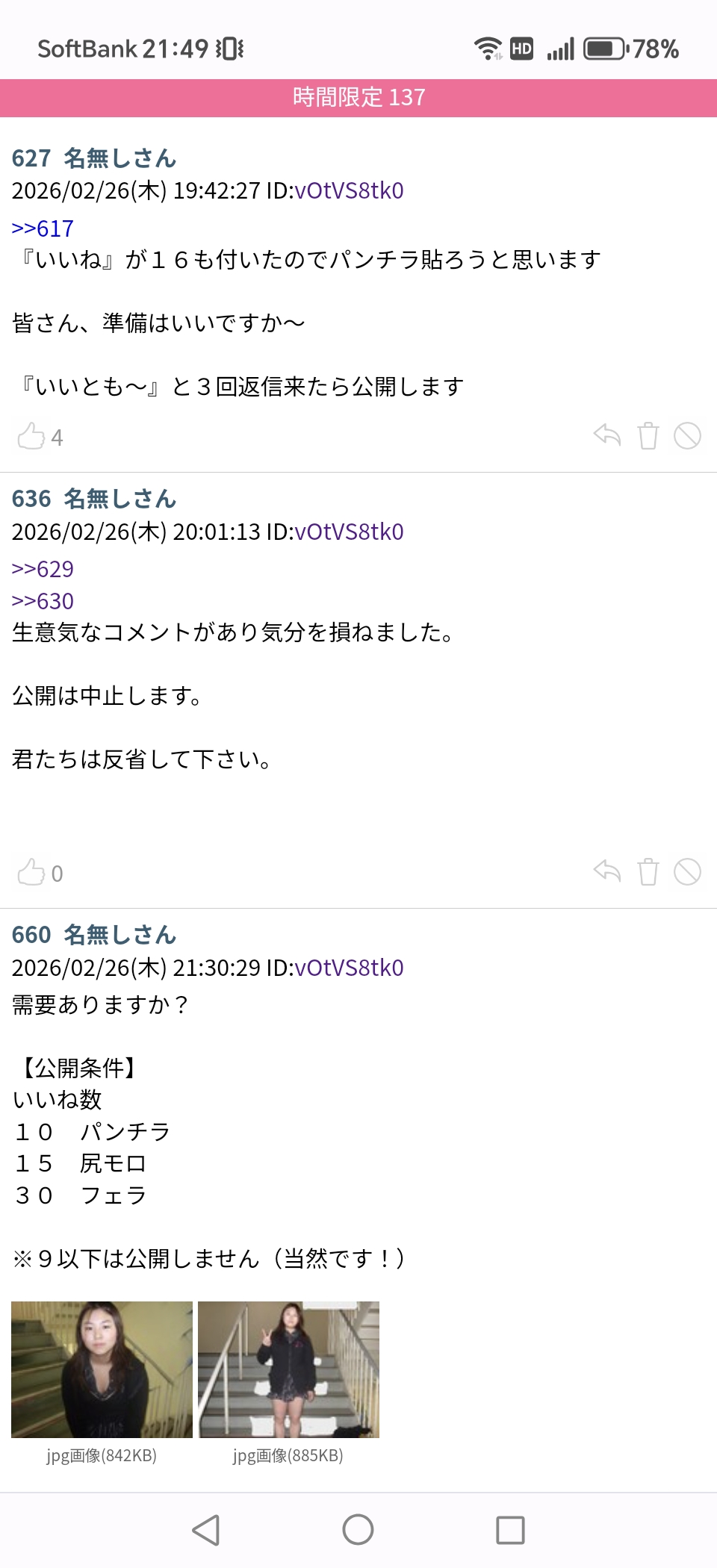Tap the poster ID on post 660
The height and width of the screenshot is (1568, 717).
point(349,968)
